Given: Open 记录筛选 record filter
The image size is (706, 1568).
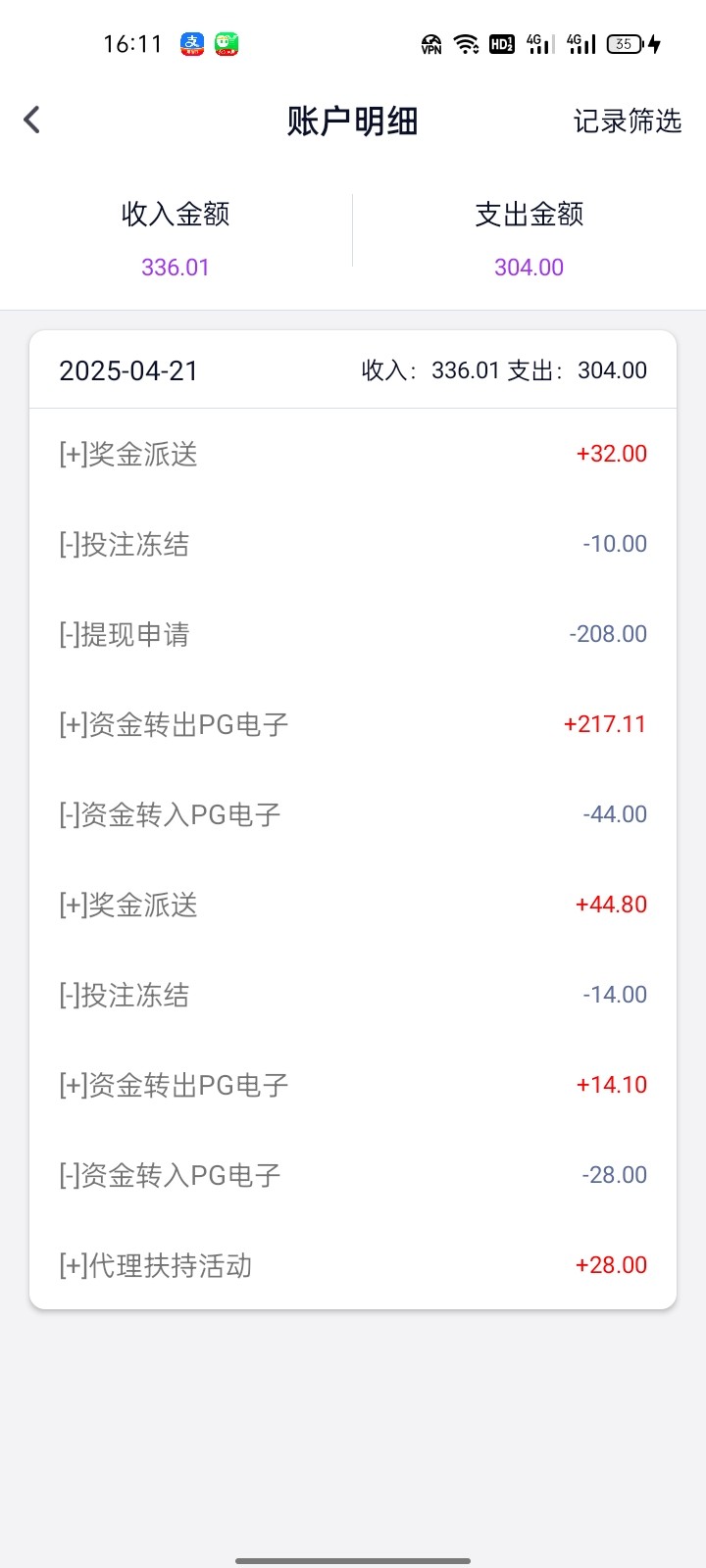Looking at the screenshot, I should pos(627,121).
